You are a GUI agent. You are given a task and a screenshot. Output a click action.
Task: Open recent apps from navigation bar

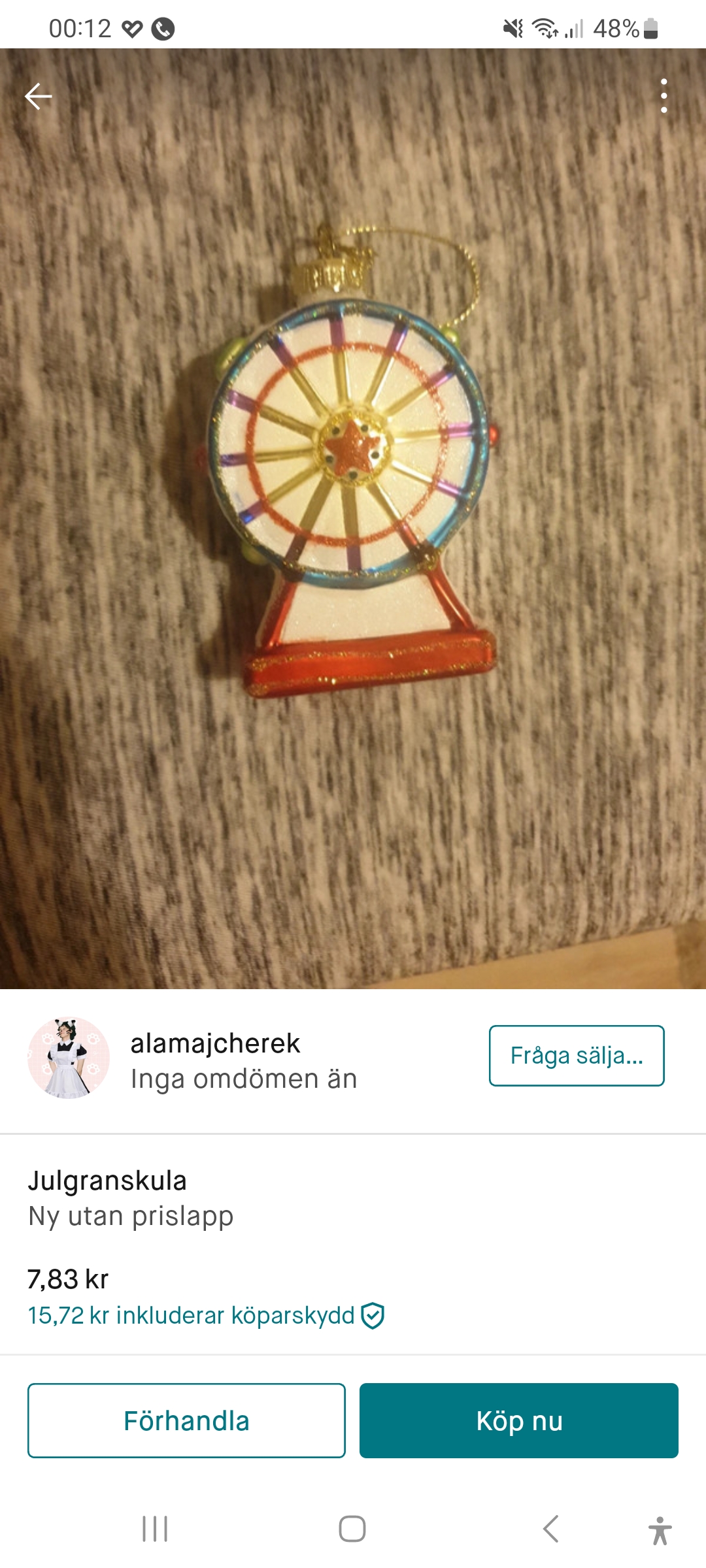155,1529
